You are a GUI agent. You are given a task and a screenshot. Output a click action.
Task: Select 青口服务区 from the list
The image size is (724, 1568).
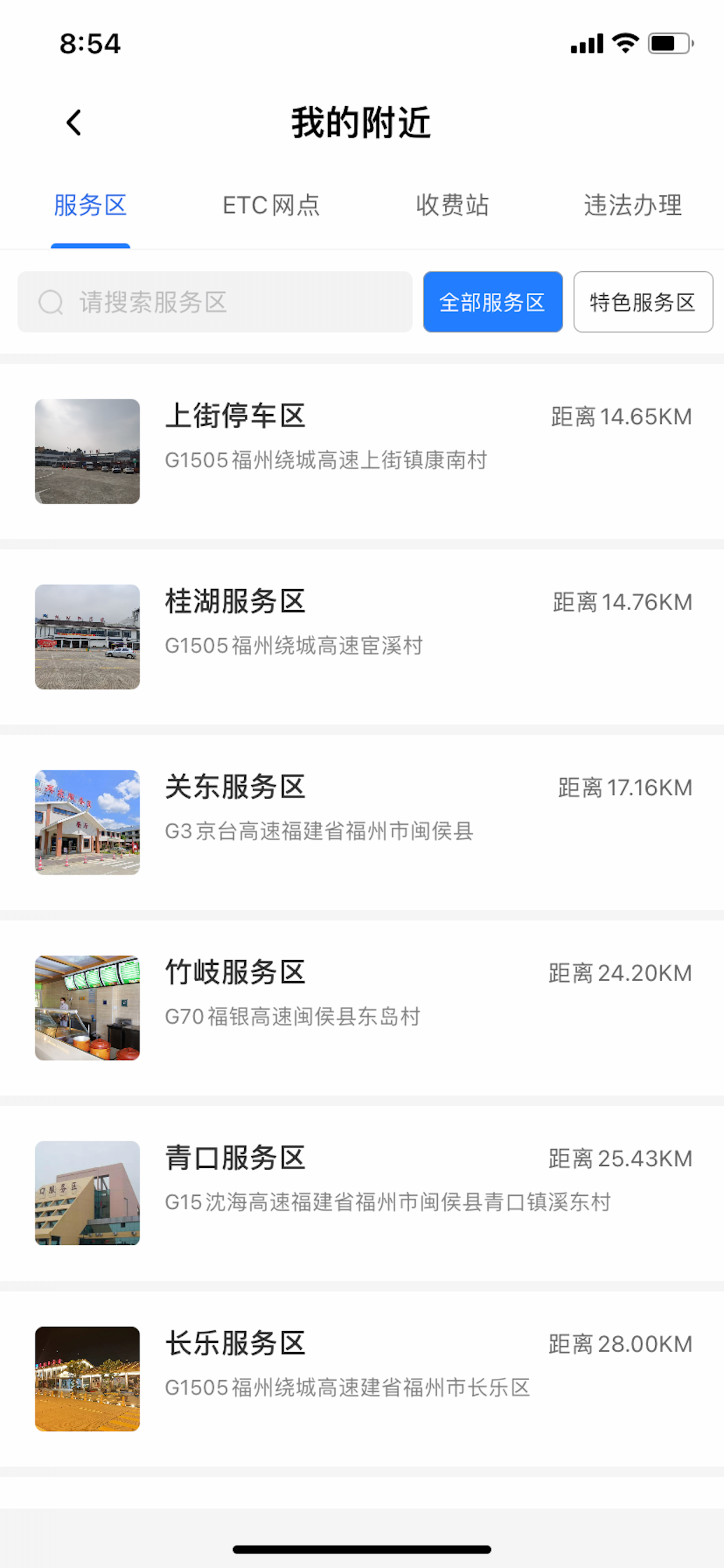(362, 1193)
